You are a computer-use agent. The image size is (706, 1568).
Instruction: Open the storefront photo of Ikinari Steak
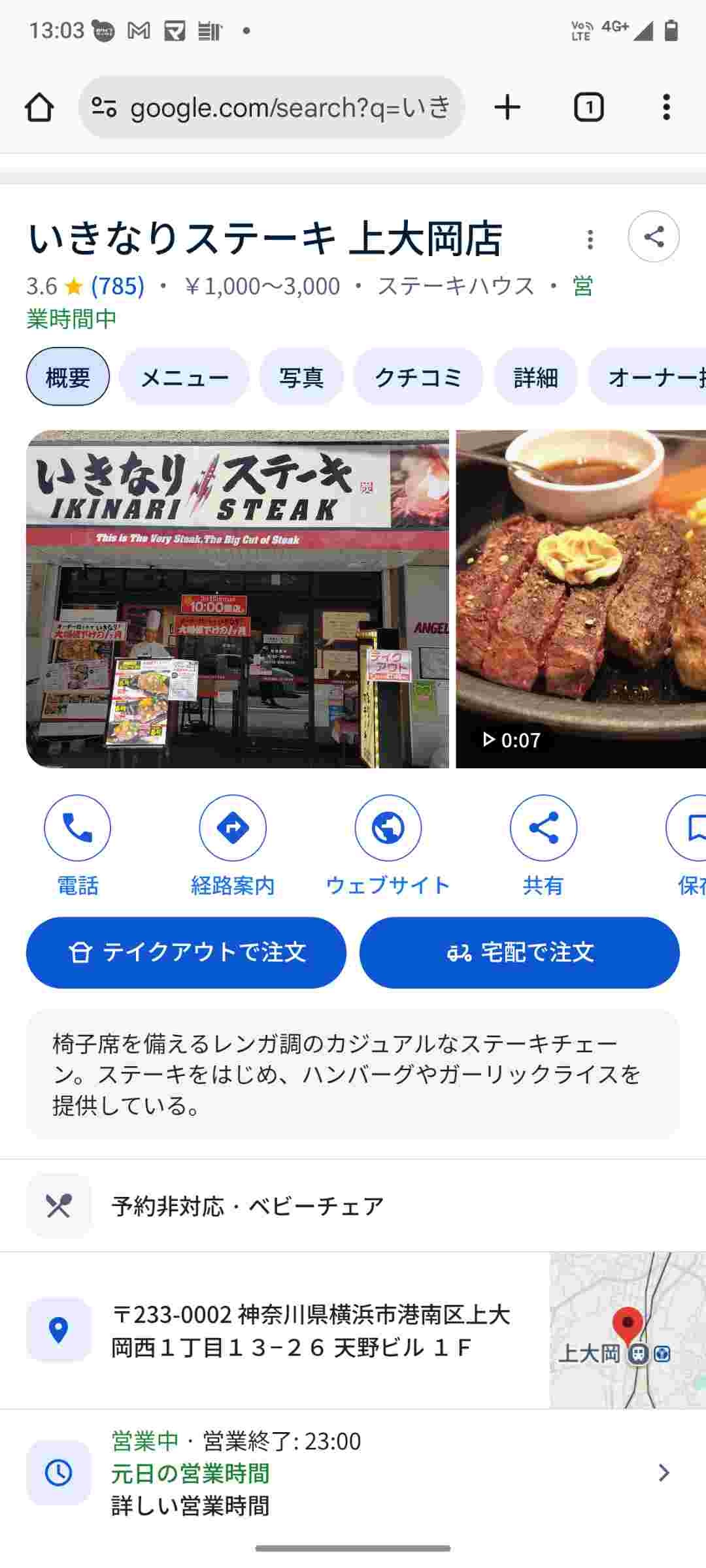[x=237, y=598]
